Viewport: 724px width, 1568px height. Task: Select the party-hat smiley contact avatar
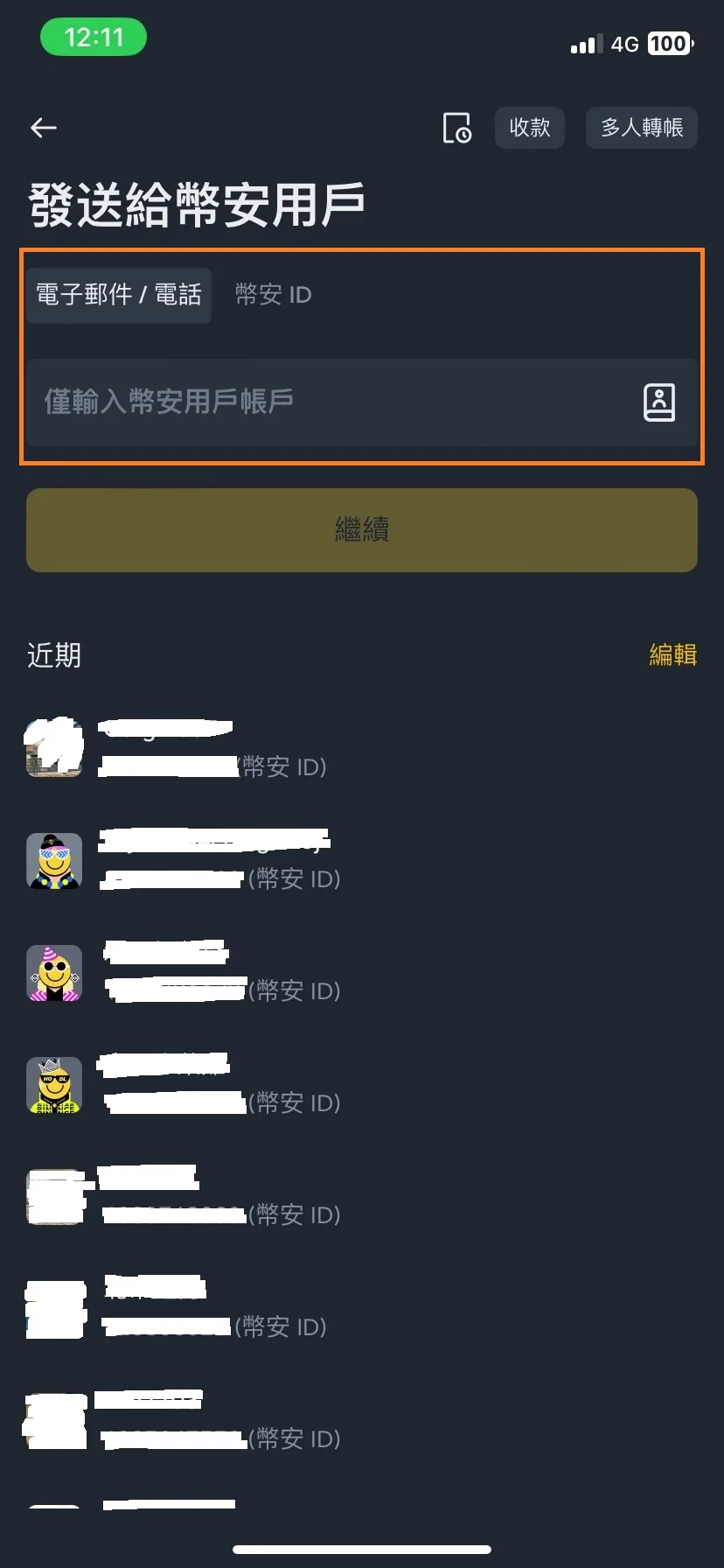pos(53,974)
